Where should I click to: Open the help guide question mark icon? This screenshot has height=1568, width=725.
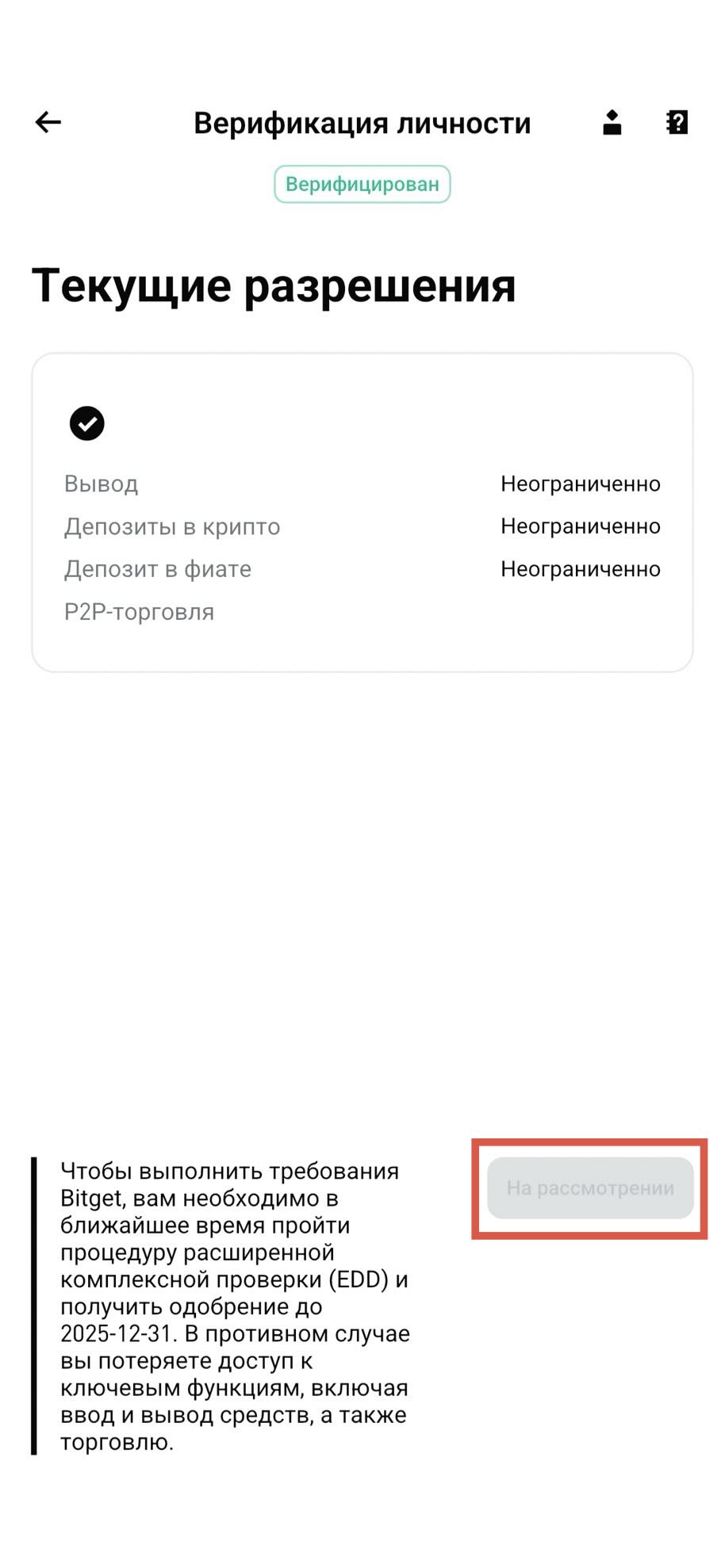pos(677,122)
